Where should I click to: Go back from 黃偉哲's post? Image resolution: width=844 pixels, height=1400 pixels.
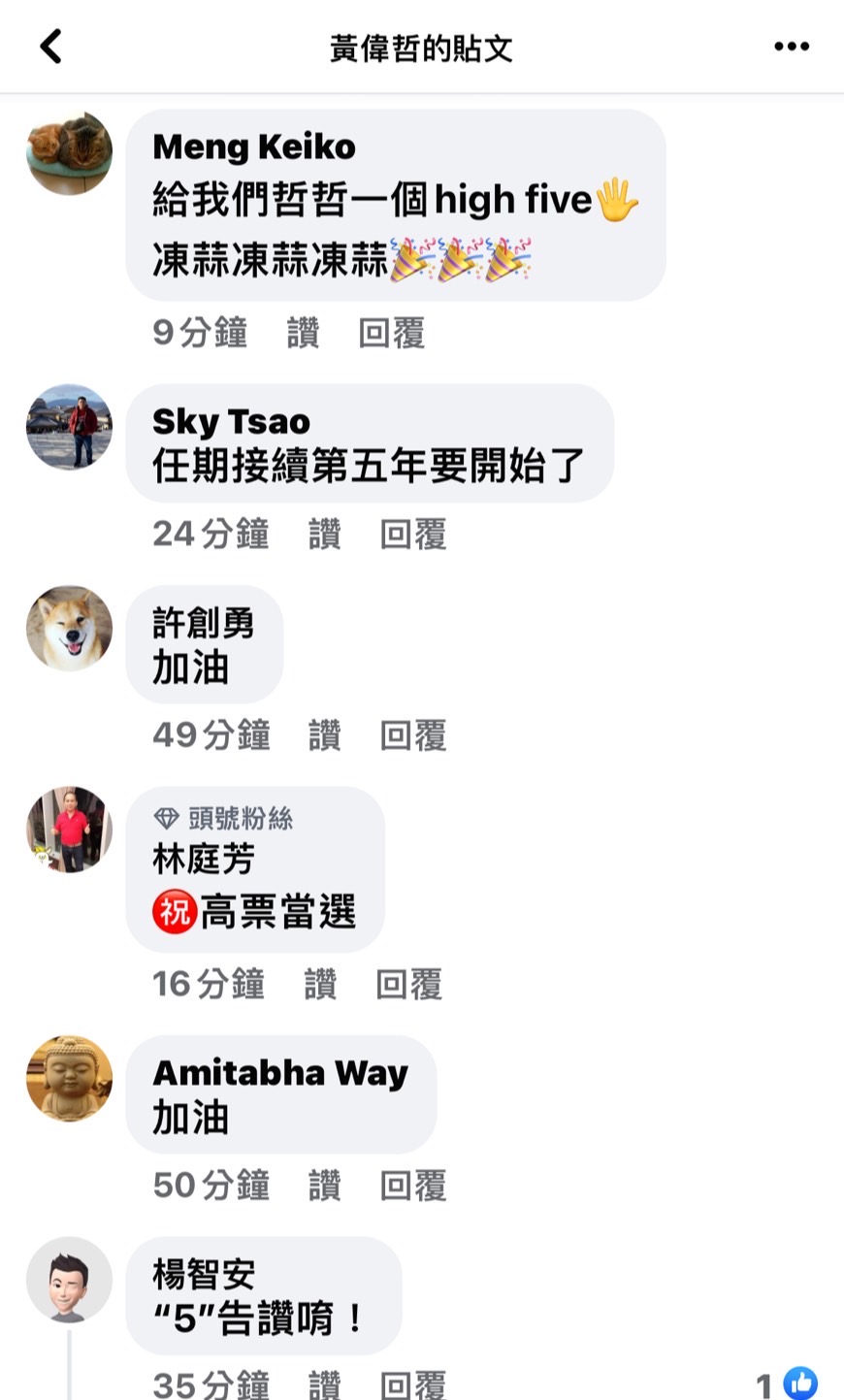click(x=50, y=47)
